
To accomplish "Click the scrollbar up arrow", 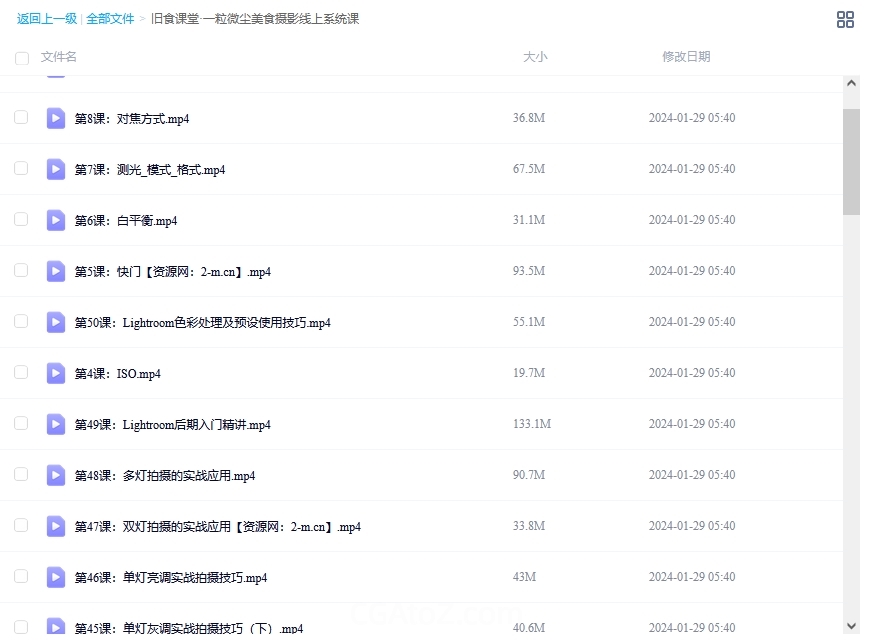I will pos(851,85).
